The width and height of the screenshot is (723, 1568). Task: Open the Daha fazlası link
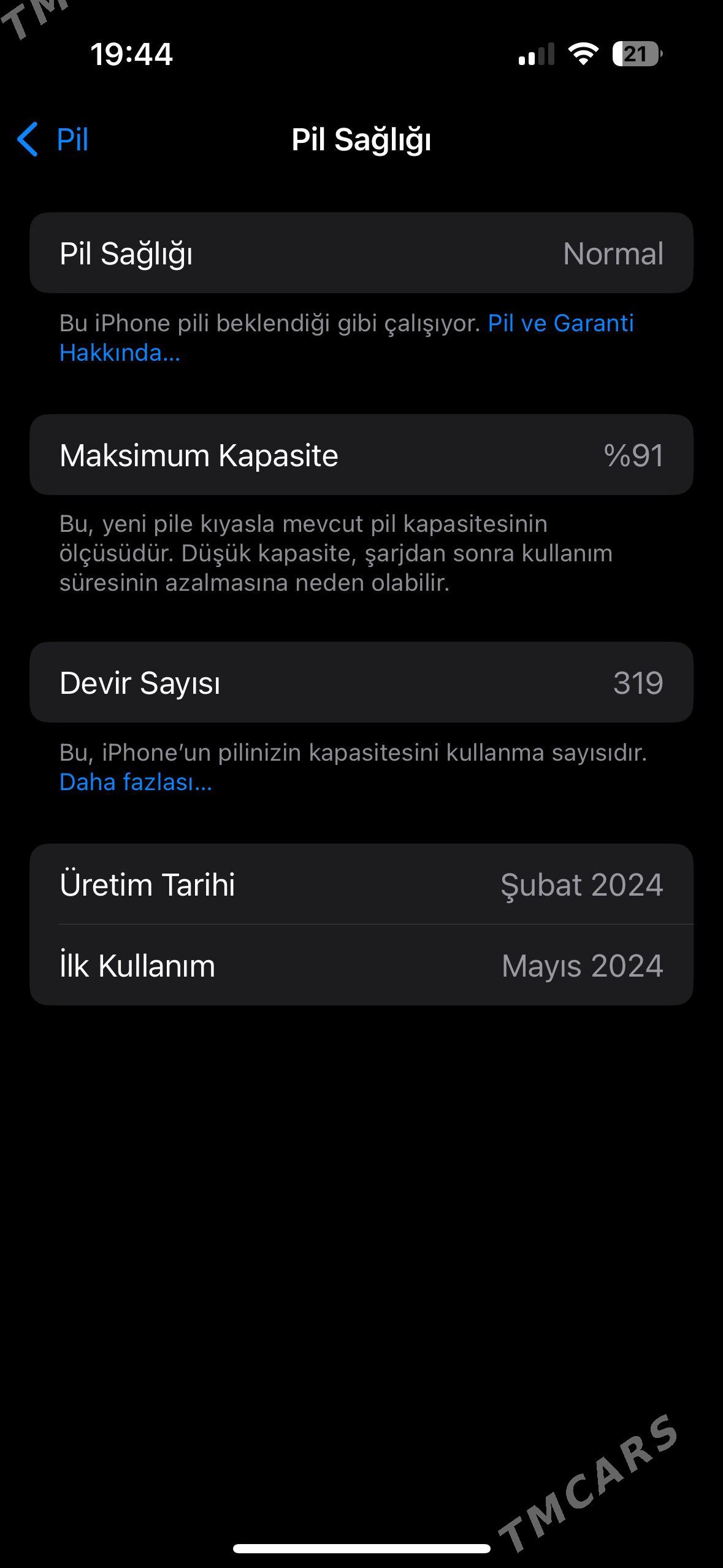coord(136,782)
